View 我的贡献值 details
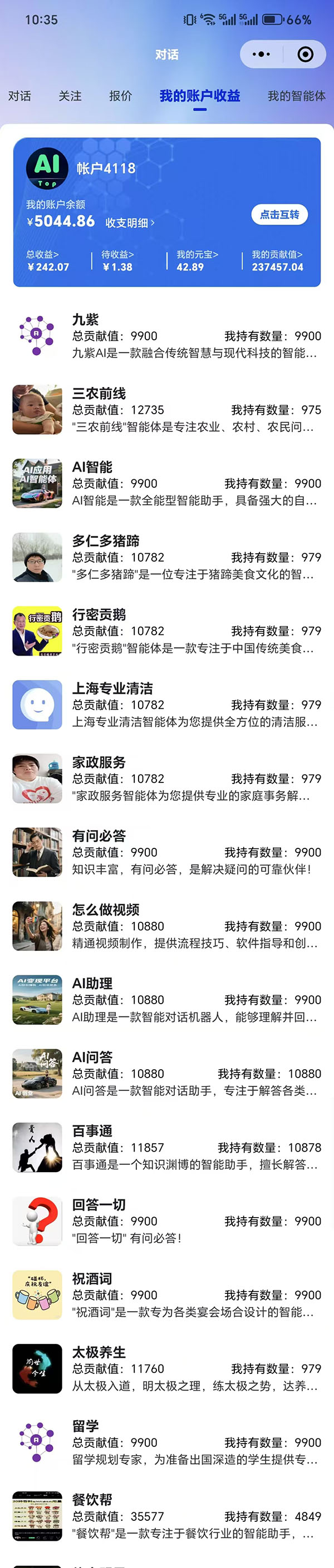The width and height of the screenshot is (334, 1568). [277, 261]
